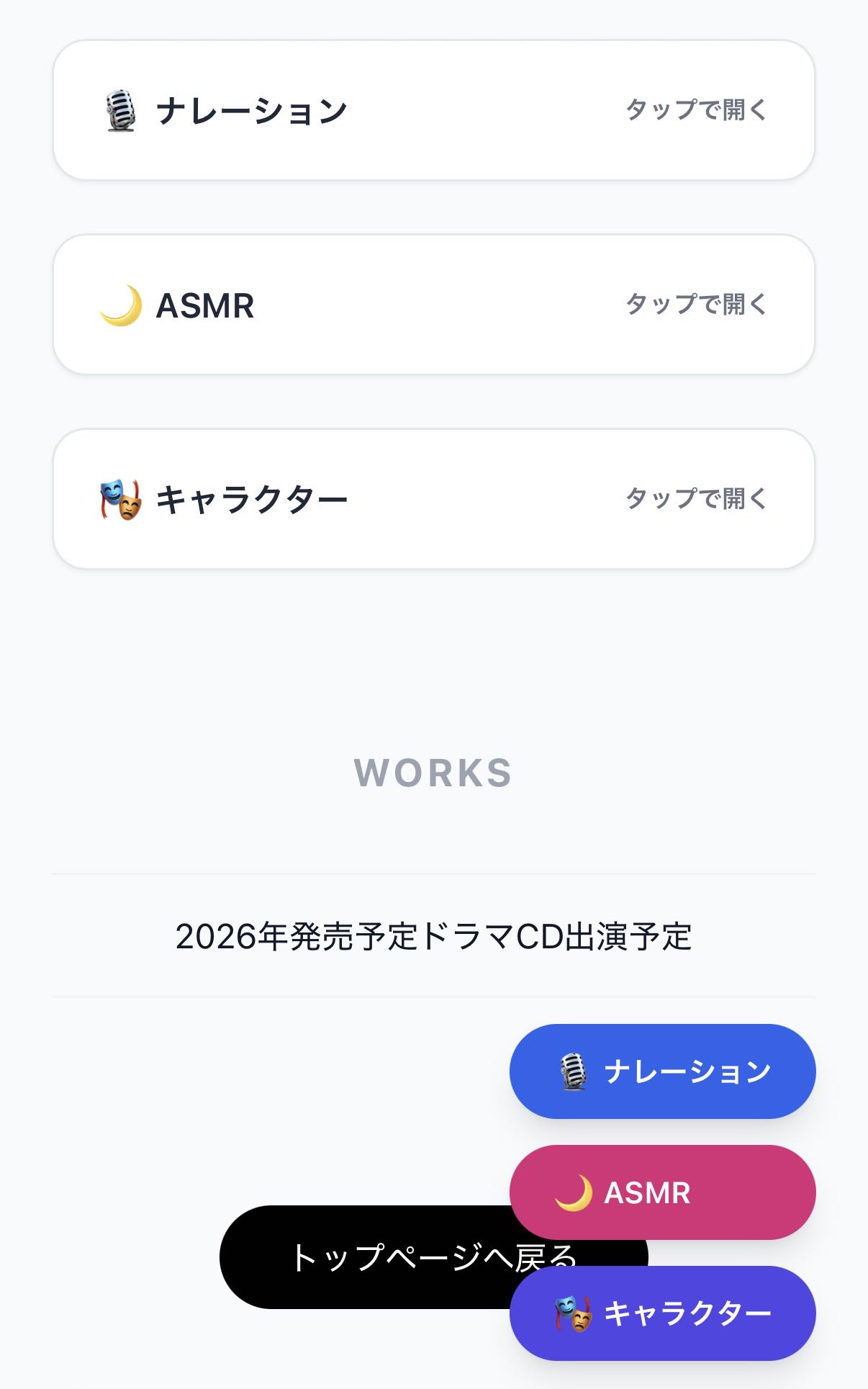Expand the ASMR accordion card

(433, 305)
